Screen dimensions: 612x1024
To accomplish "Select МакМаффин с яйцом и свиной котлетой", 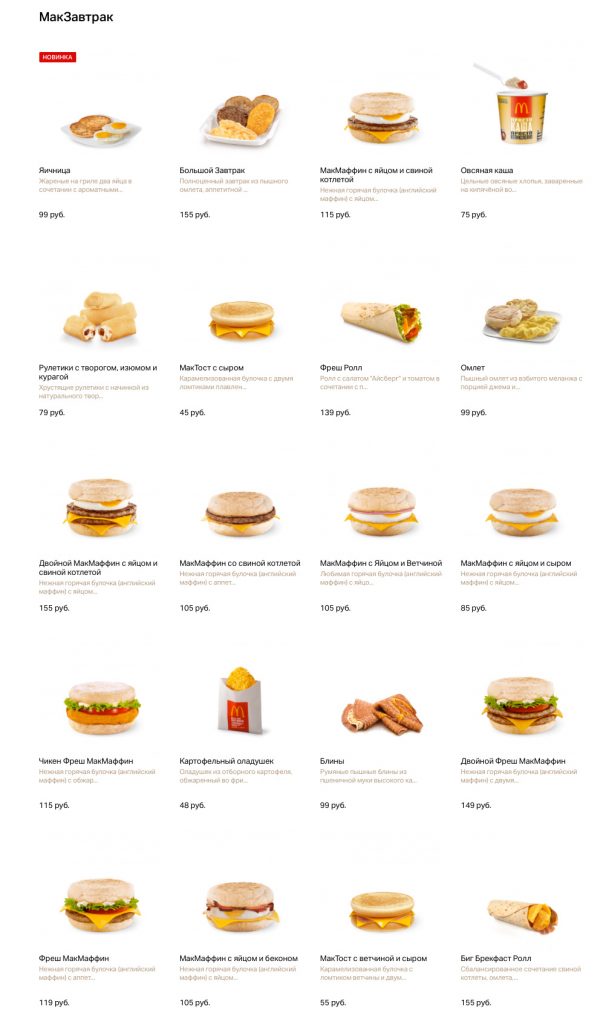I will coord(381,118).
